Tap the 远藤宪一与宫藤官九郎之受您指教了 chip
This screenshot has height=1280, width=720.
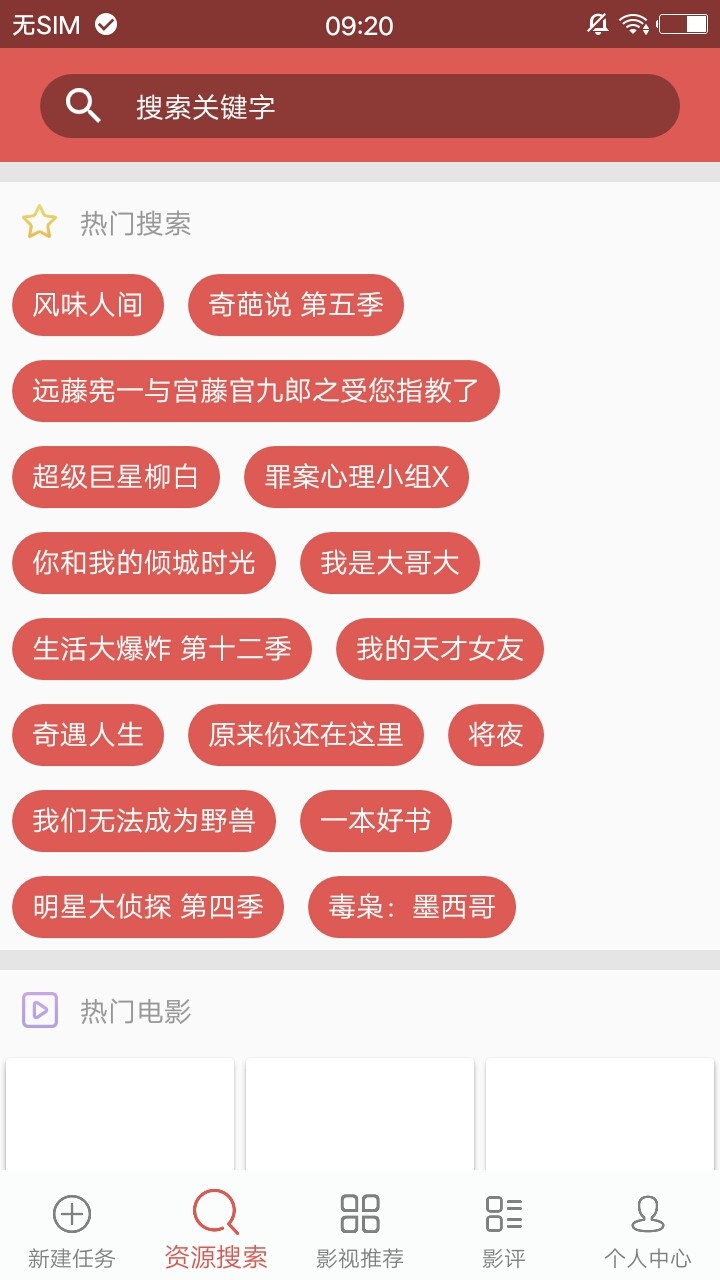(256, 391)
